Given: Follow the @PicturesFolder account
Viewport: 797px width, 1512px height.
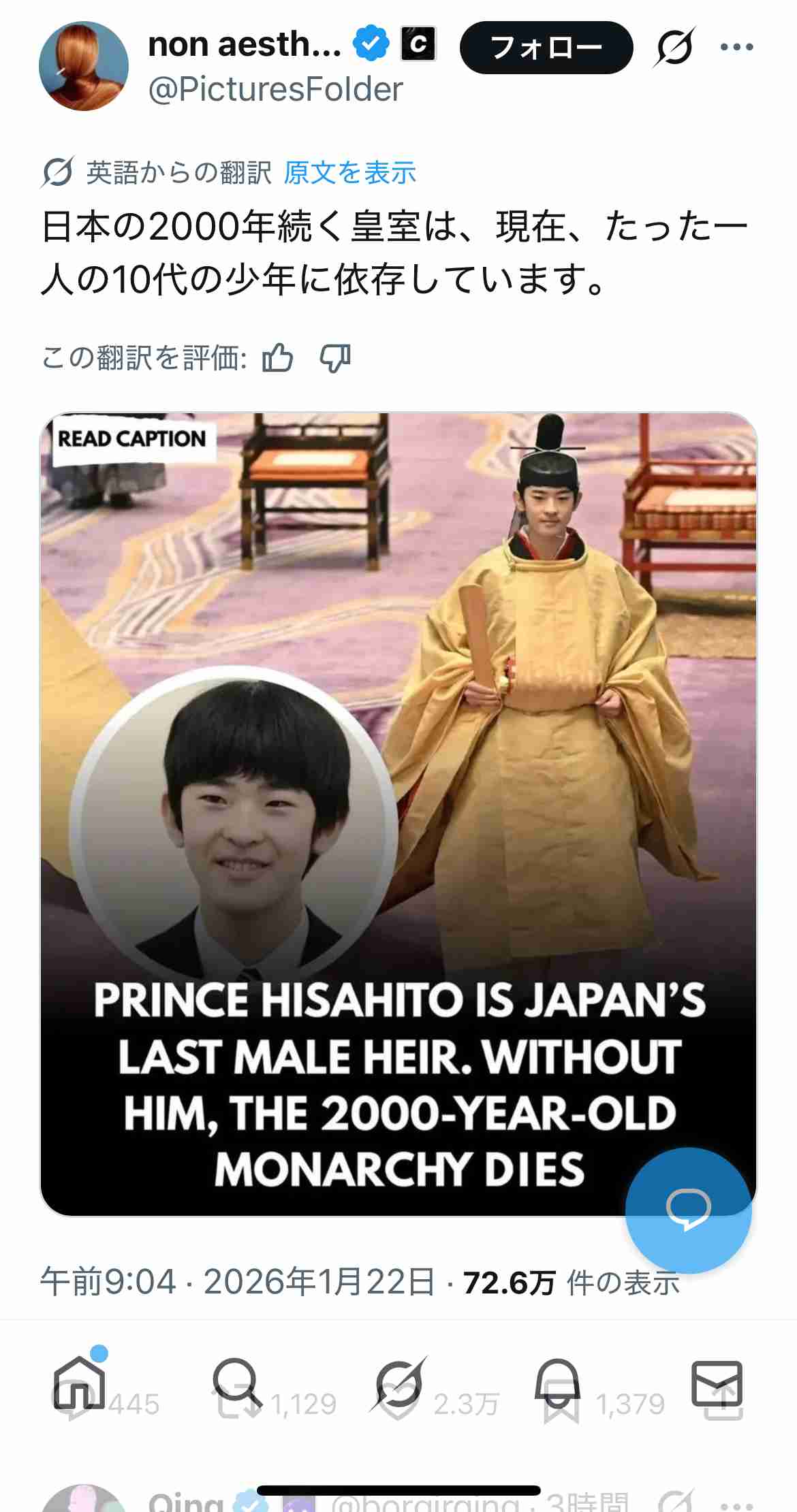Looking at the screenshot, I should click(x=546, y=48).
